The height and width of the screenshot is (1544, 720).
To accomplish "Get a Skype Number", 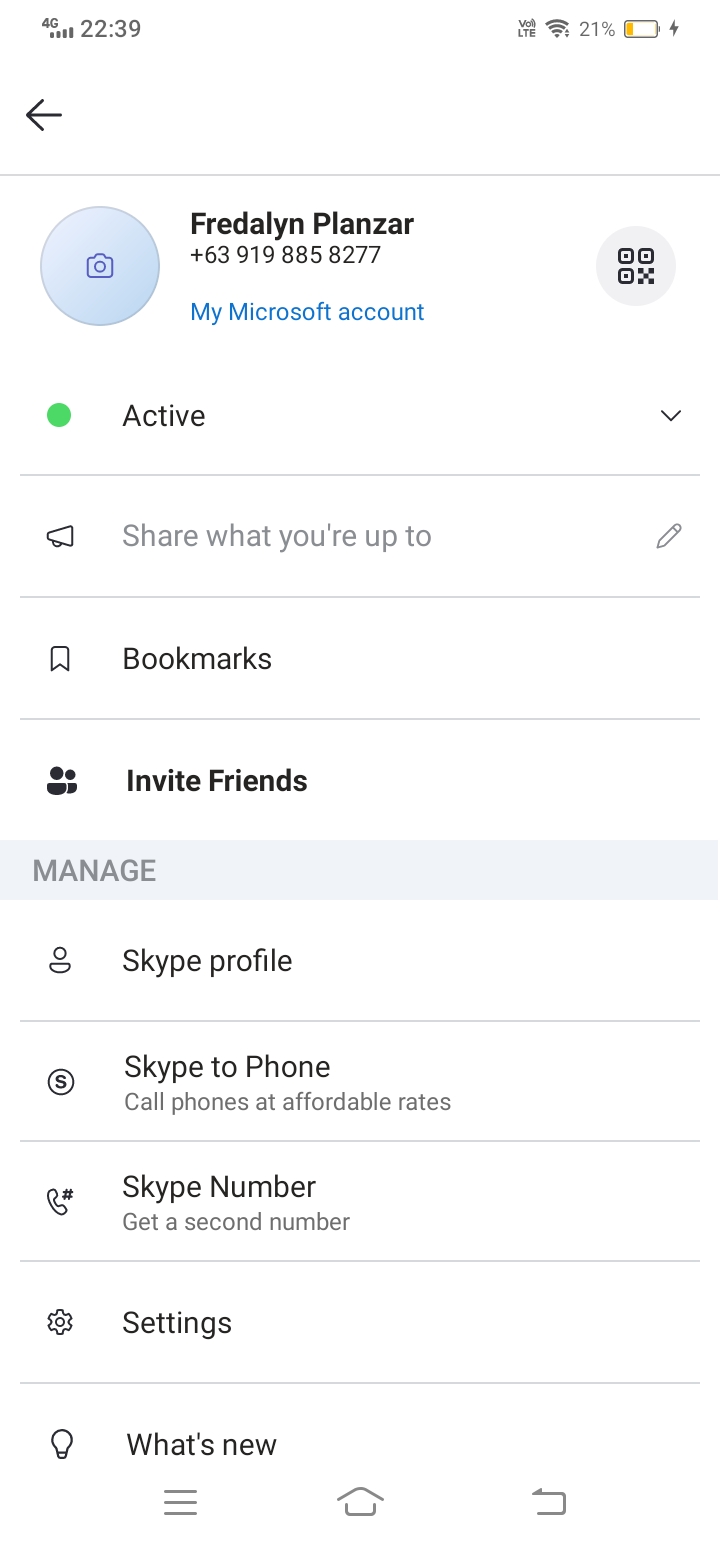I will pyautogui.click(x=360, y=1202).
